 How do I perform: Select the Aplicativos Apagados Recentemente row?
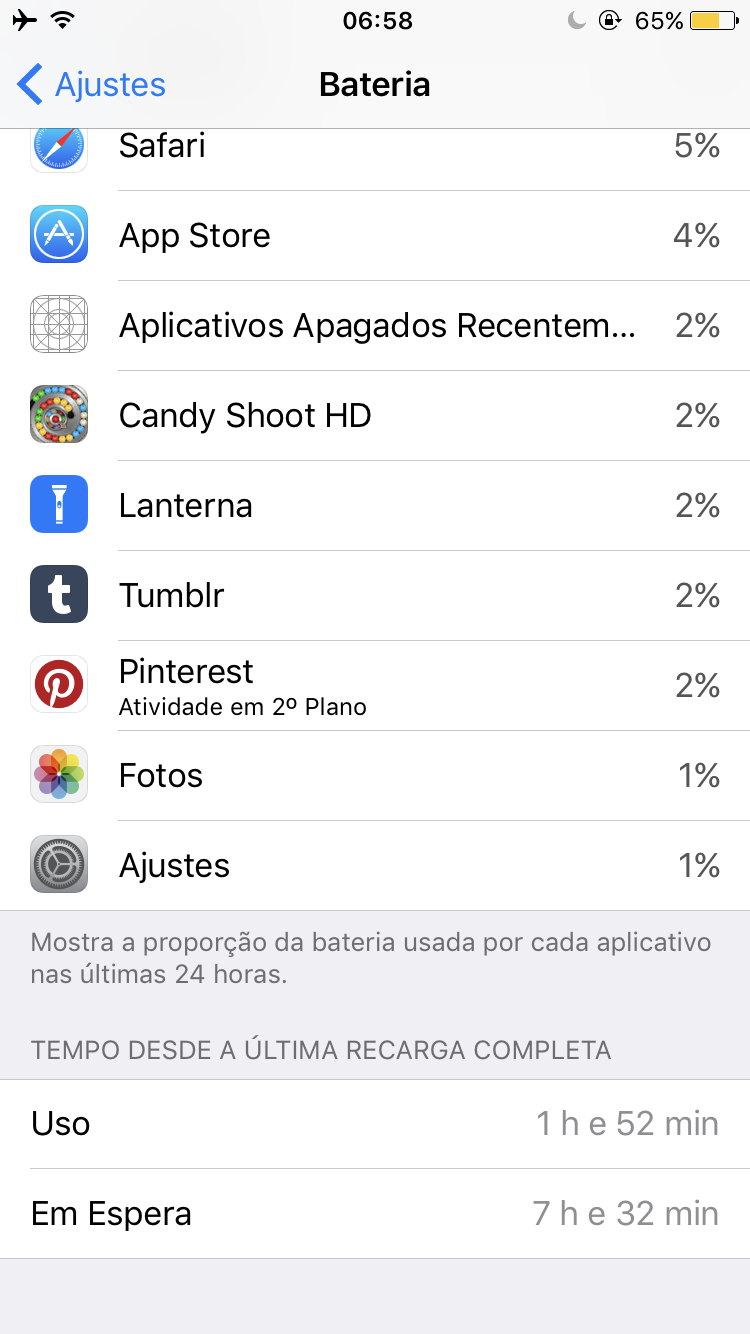pos(375,326)
